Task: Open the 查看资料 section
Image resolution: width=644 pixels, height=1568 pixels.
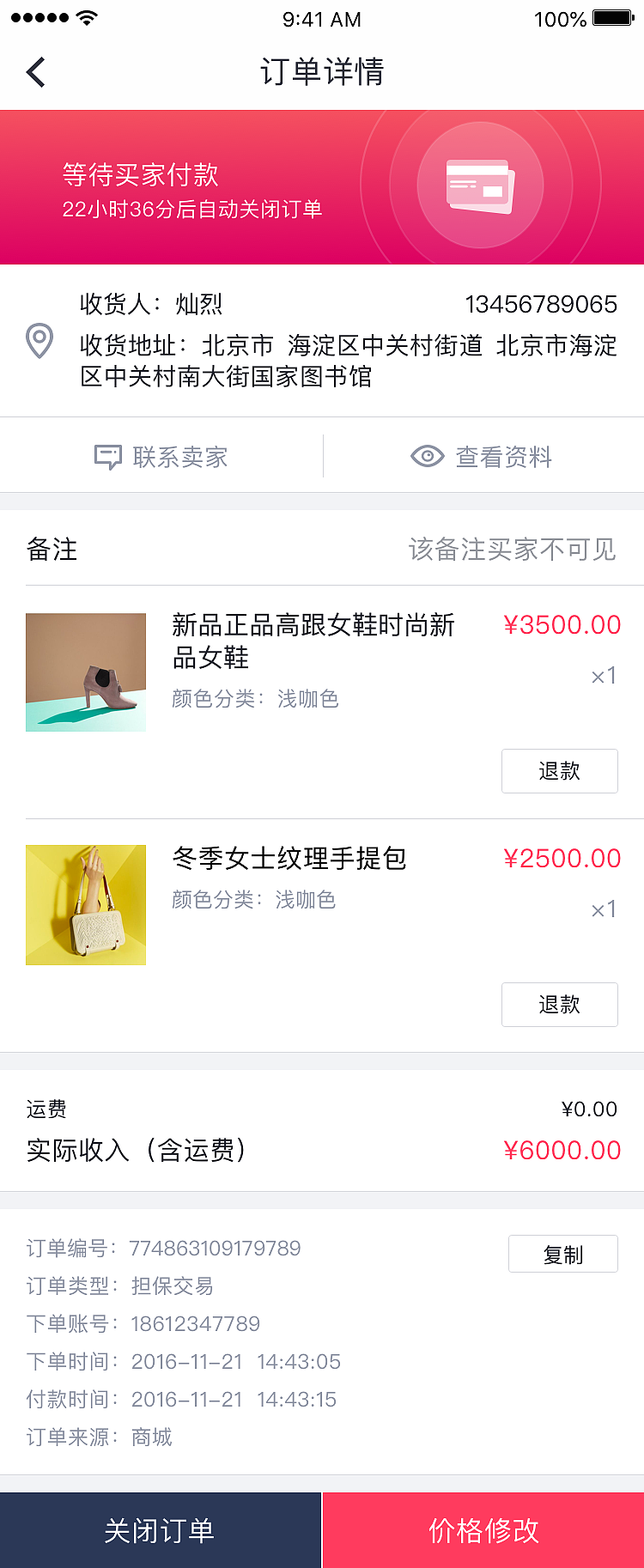Action: [x=483, y=455]
